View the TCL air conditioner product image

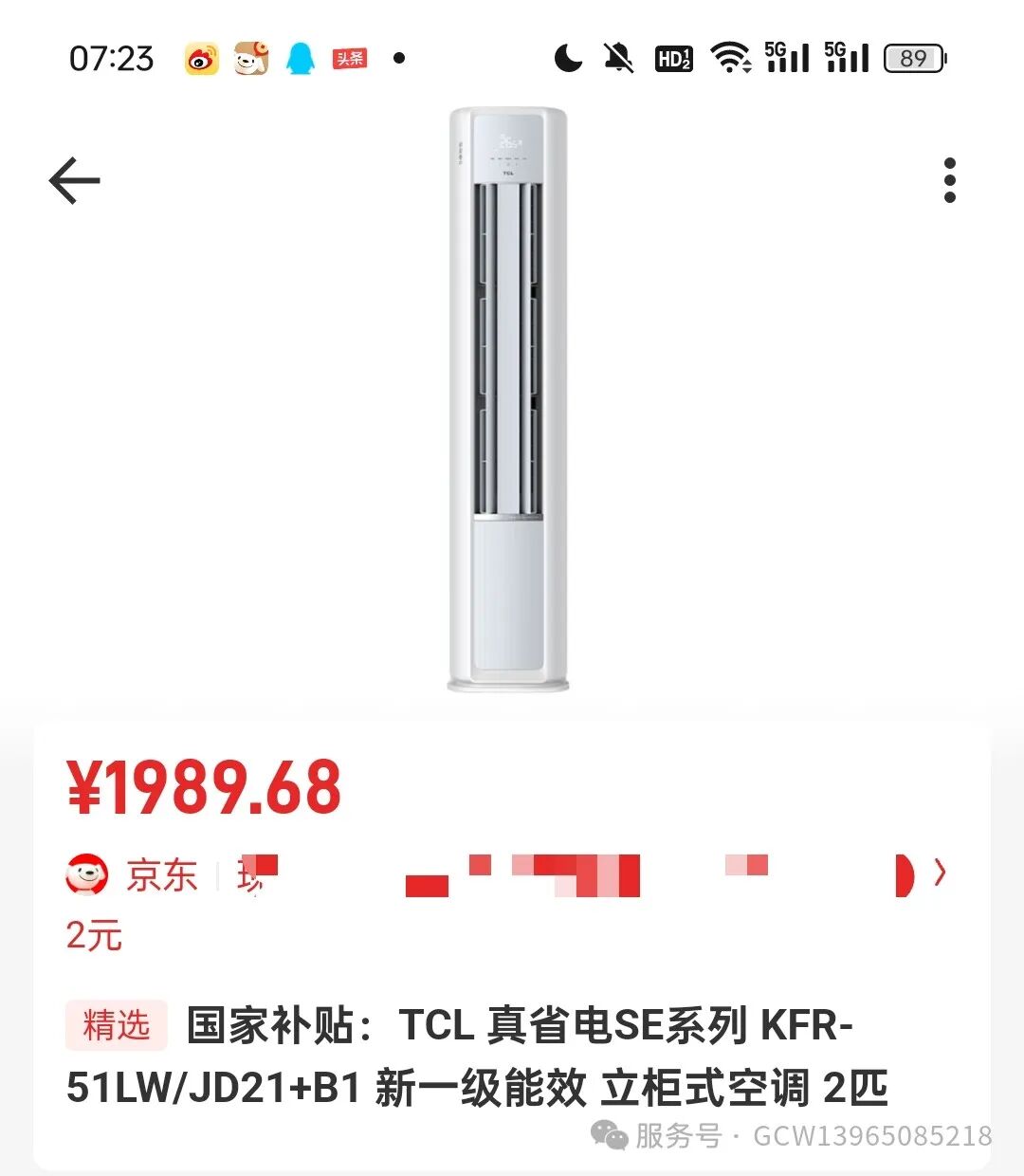coord(508,398)
